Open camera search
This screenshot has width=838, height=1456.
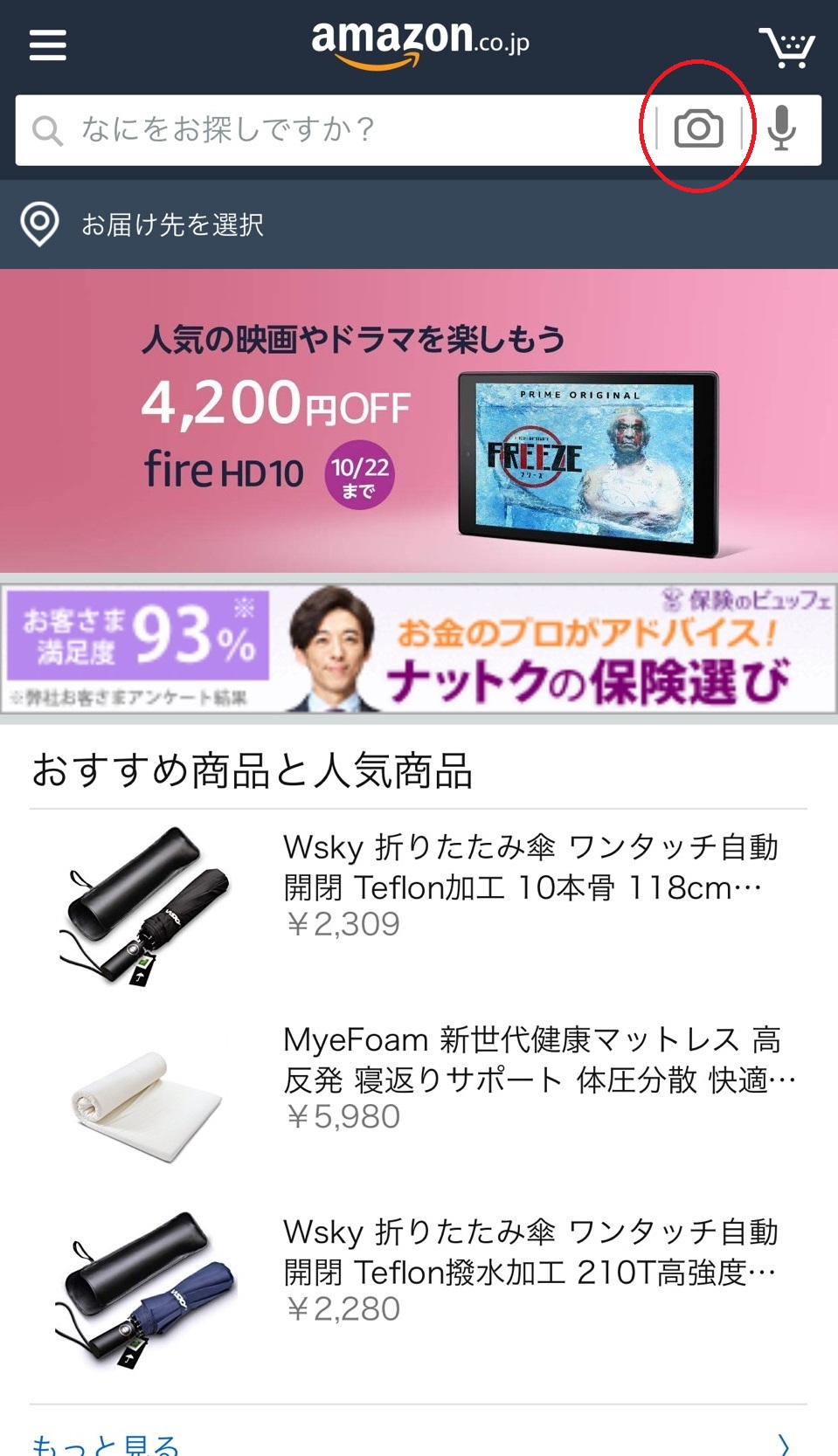pos(698,129)
